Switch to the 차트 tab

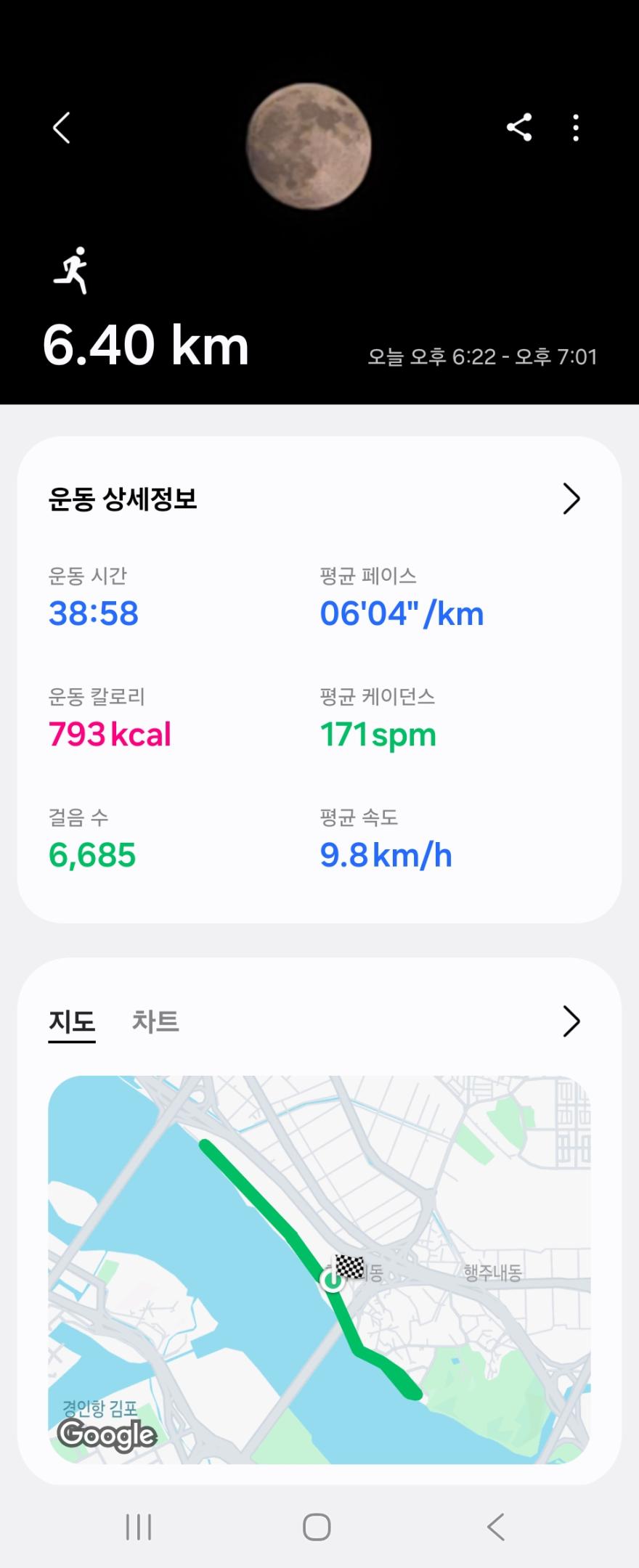point(154,1022)
